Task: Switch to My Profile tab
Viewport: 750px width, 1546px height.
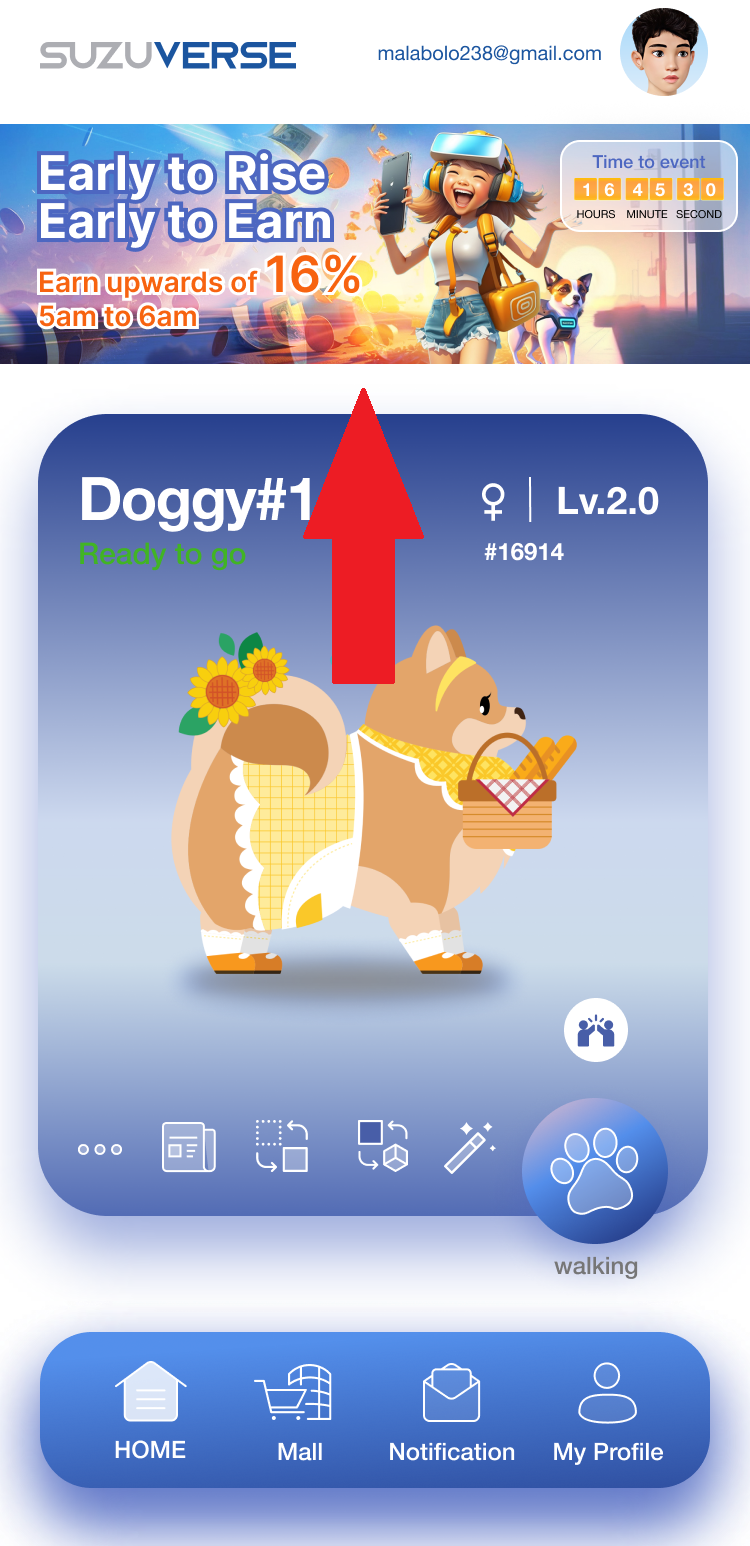Action: 608,1410
